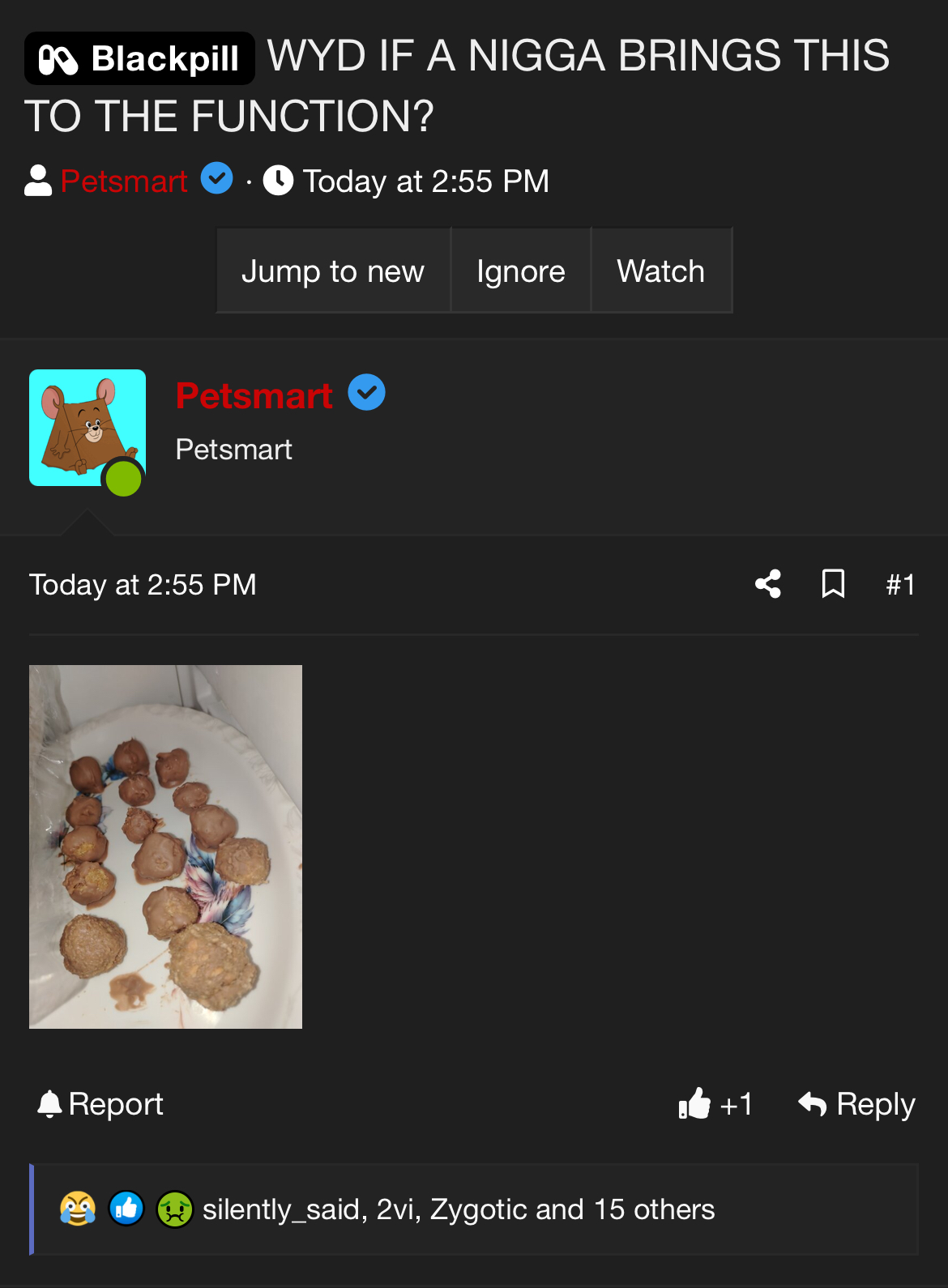Screen dimensions: 948x1288
Task: Open Petsmart's profile from the thread header
Action: [x=124, y=181]
